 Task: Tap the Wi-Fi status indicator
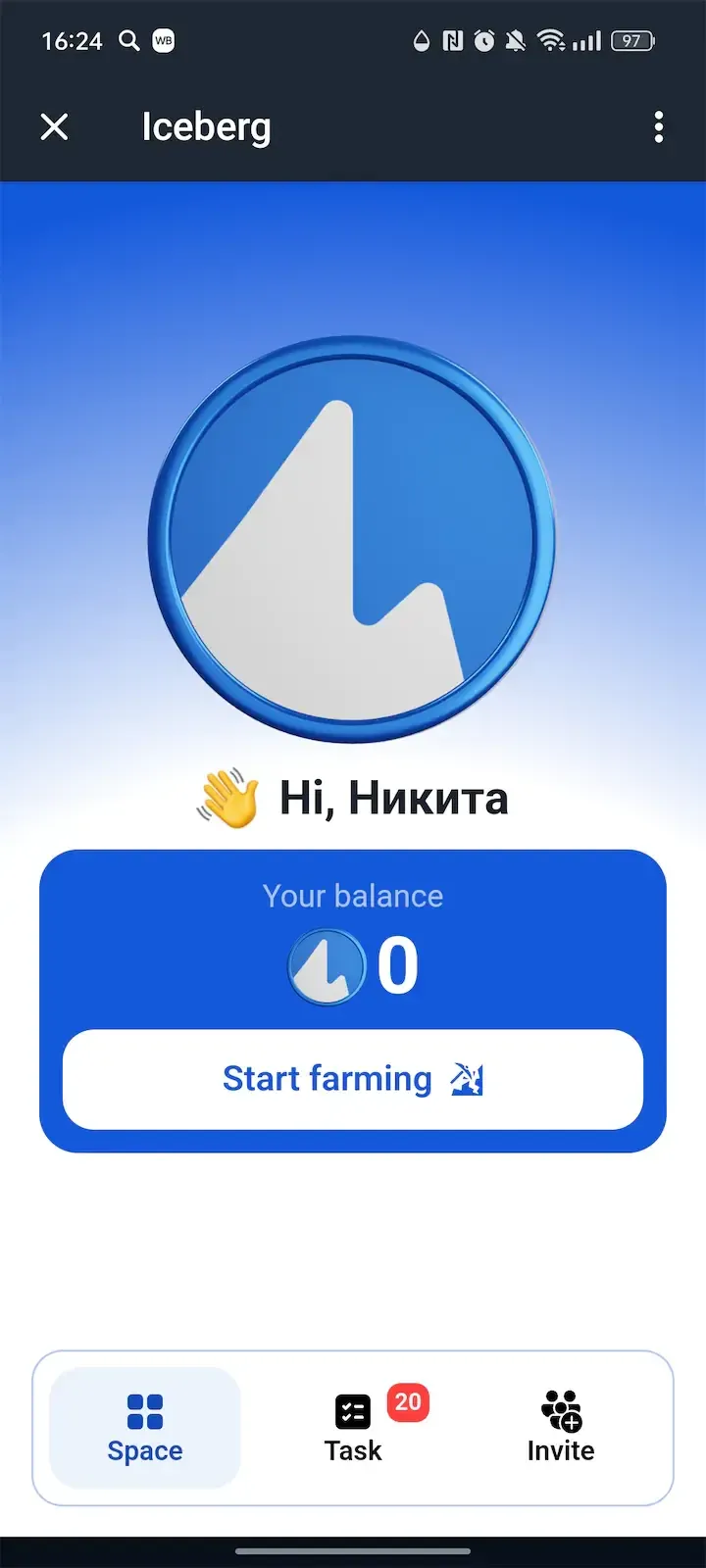coord(550,41)
